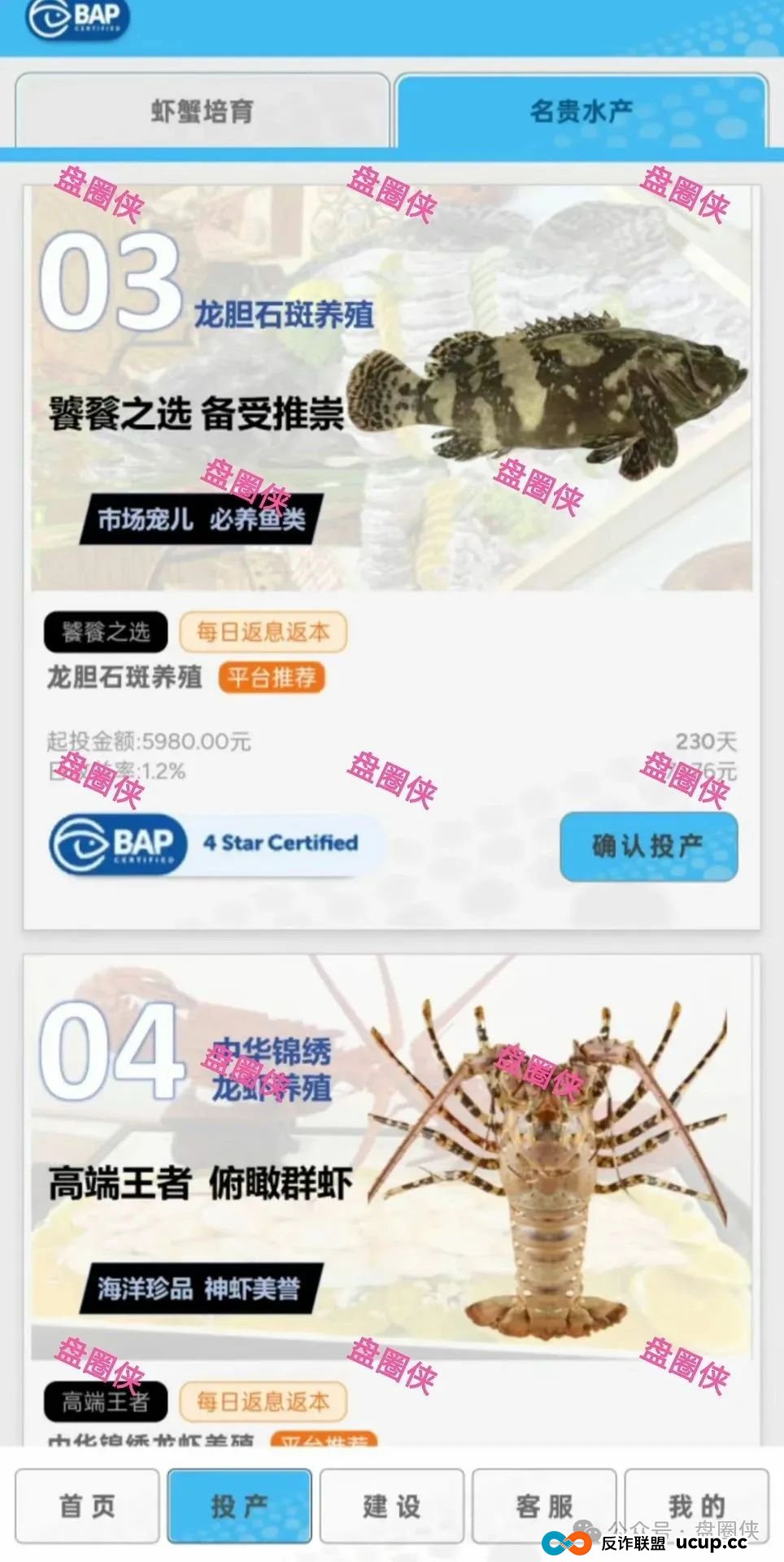Click the BAP logo at top left

(x=77, y=20)
